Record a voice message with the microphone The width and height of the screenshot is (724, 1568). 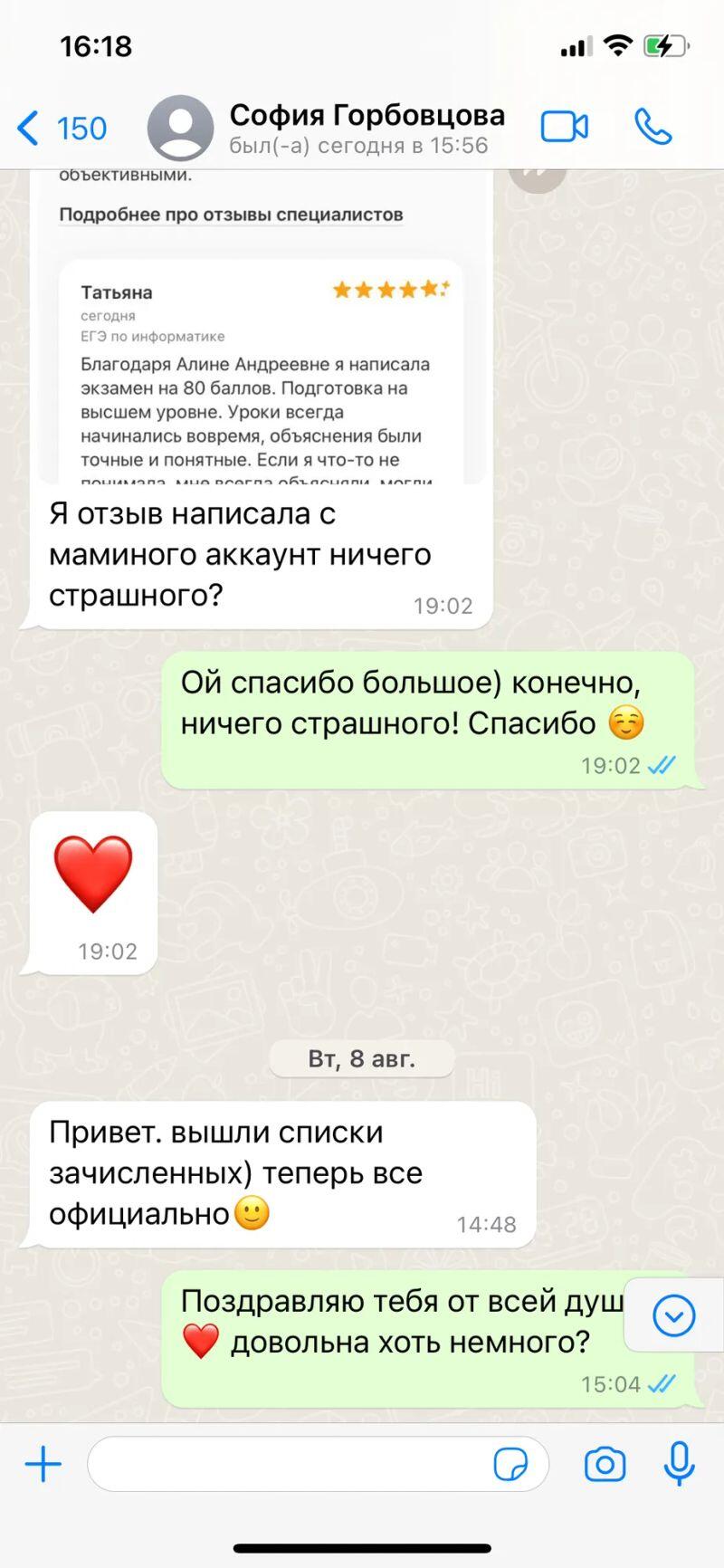[x=679, y=1464]
